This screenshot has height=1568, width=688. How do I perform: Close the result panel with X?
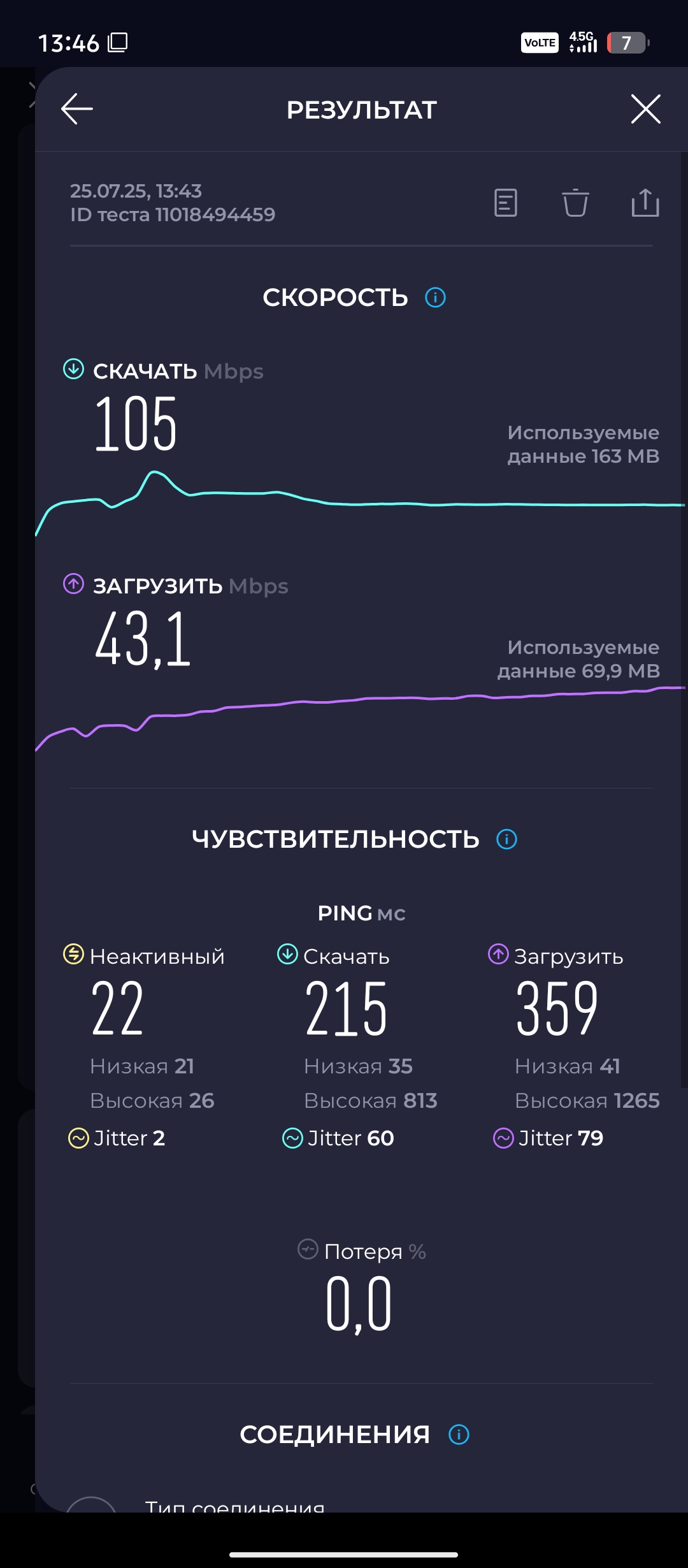pyautogui.click(x=645, y=109)
